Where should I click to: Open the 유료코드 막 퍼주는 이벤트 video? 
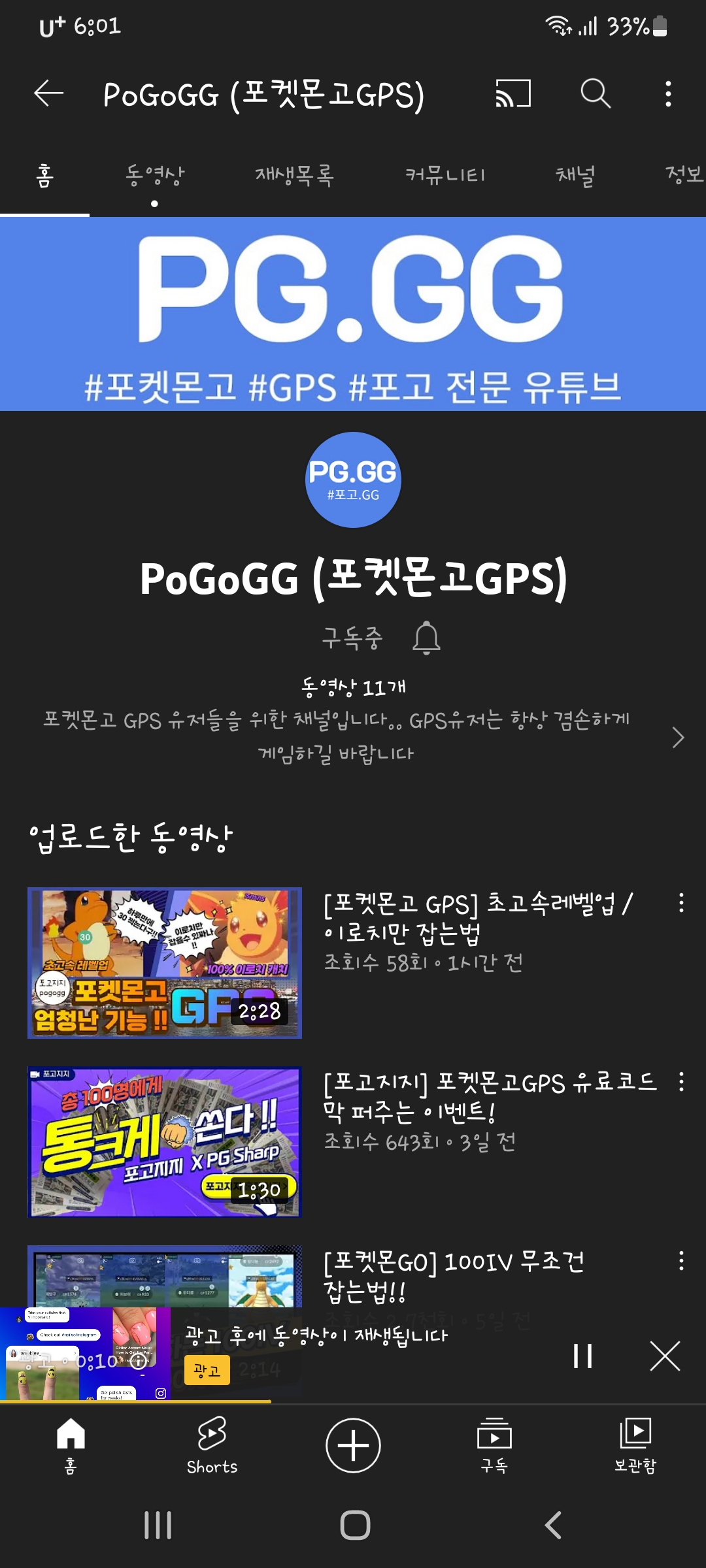[x=165, y=1142]
